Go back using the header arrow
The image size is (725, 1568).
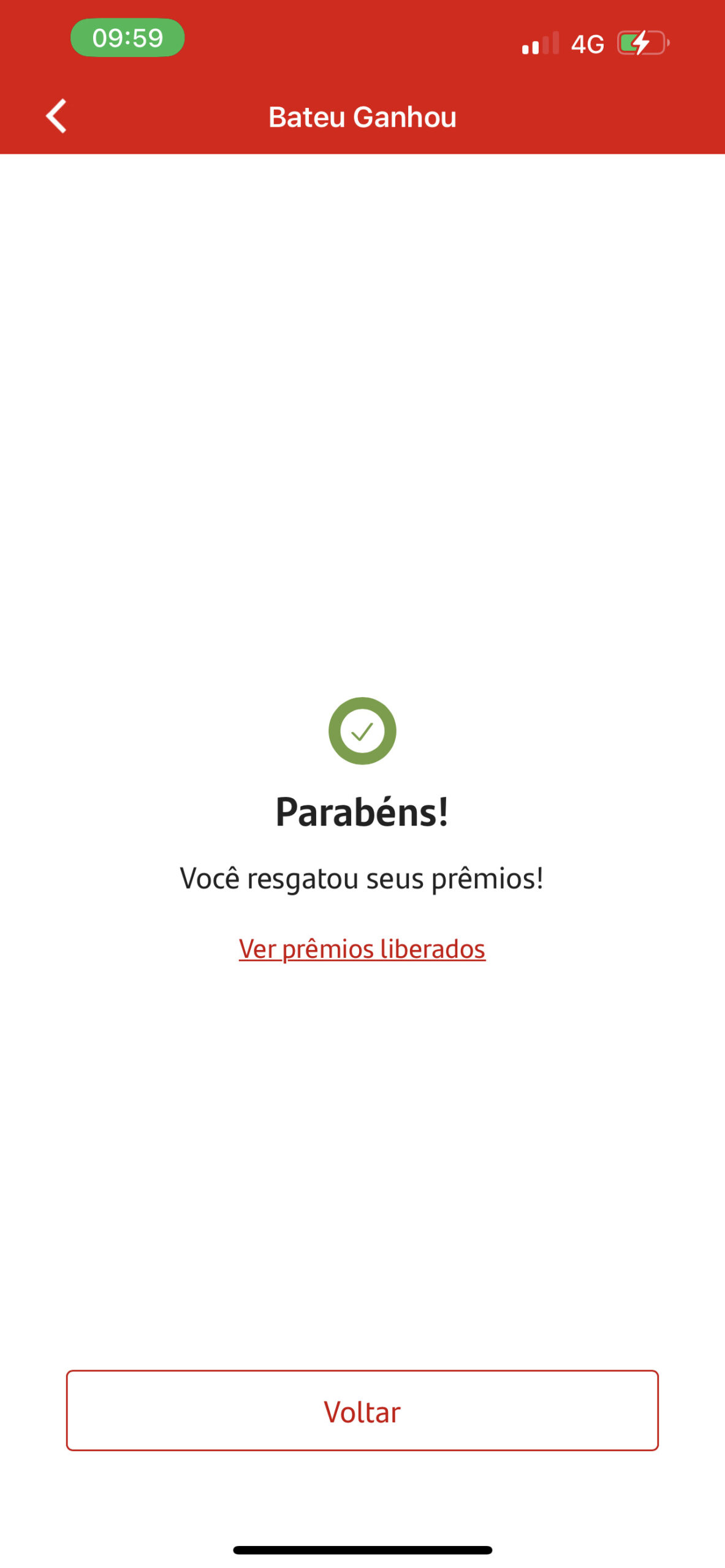(x=56, y=116)
